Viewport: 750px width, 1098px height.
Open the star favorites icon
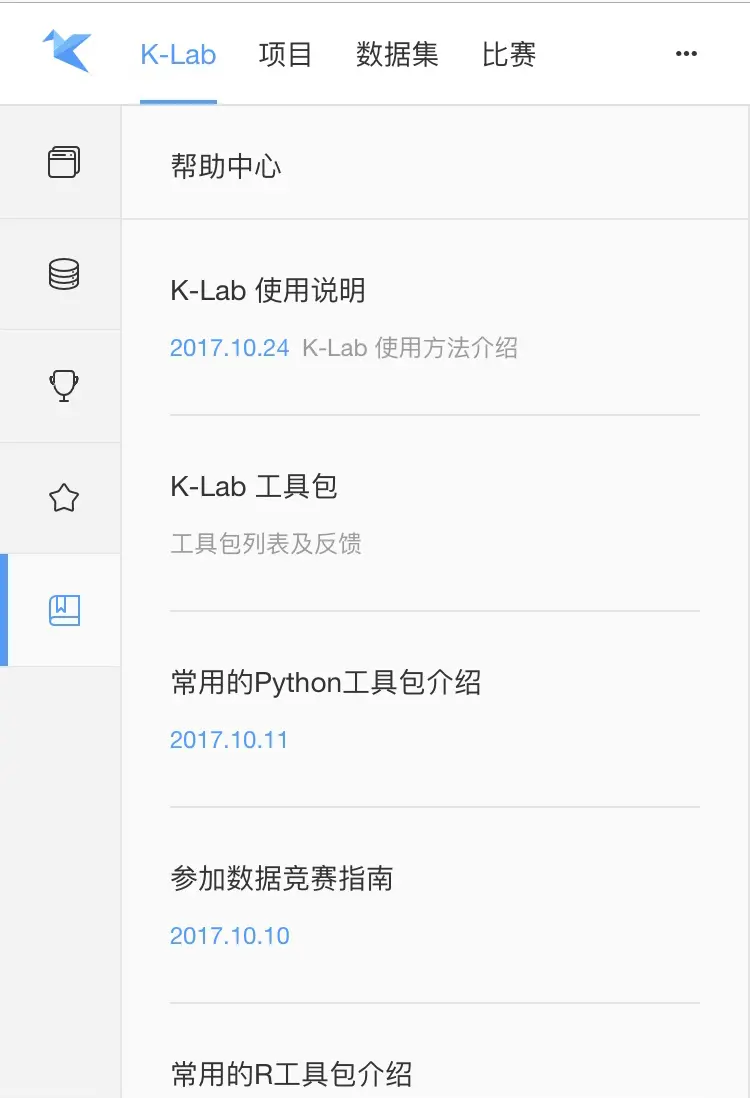(63, 498)
